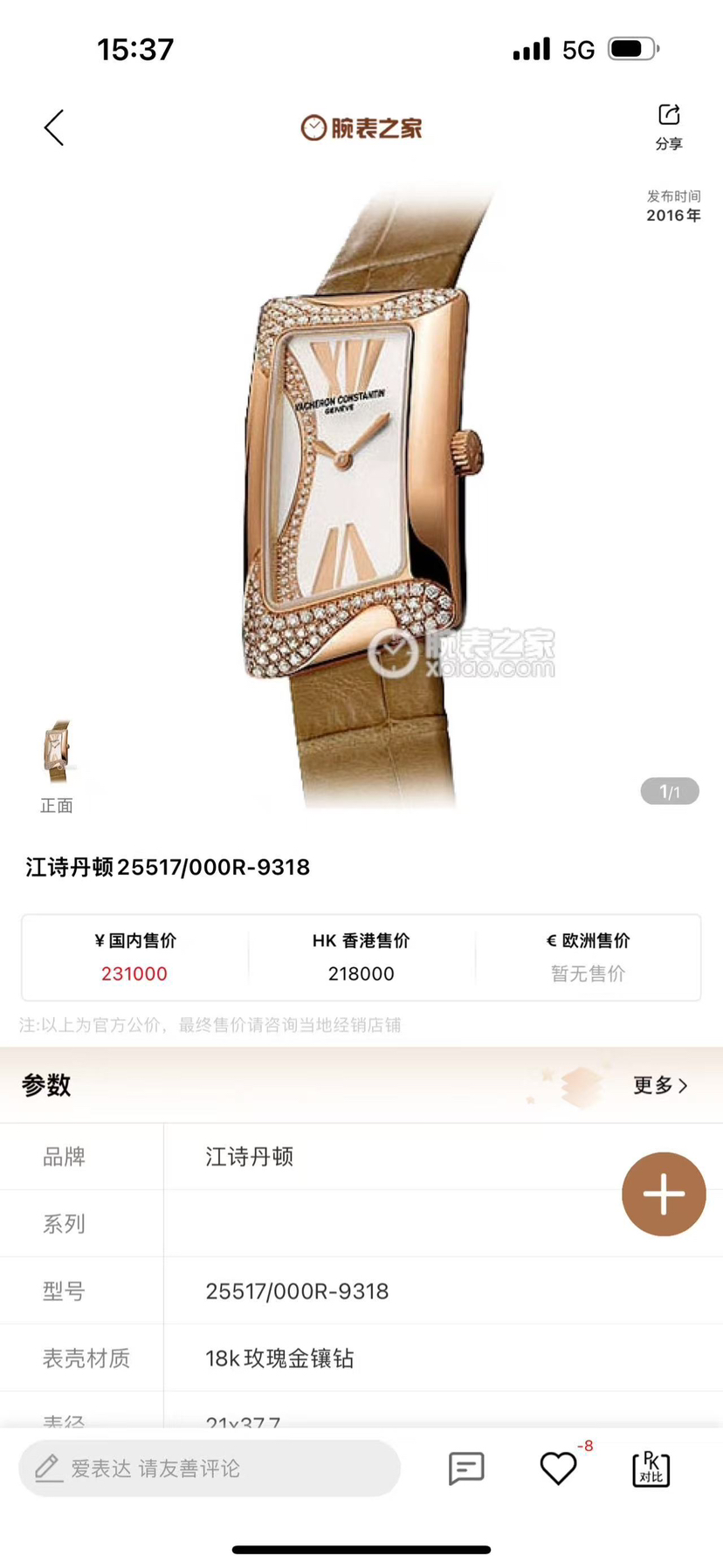723x1568 pixels.
Task: Go back with the arrow
Action: [54, 127]
